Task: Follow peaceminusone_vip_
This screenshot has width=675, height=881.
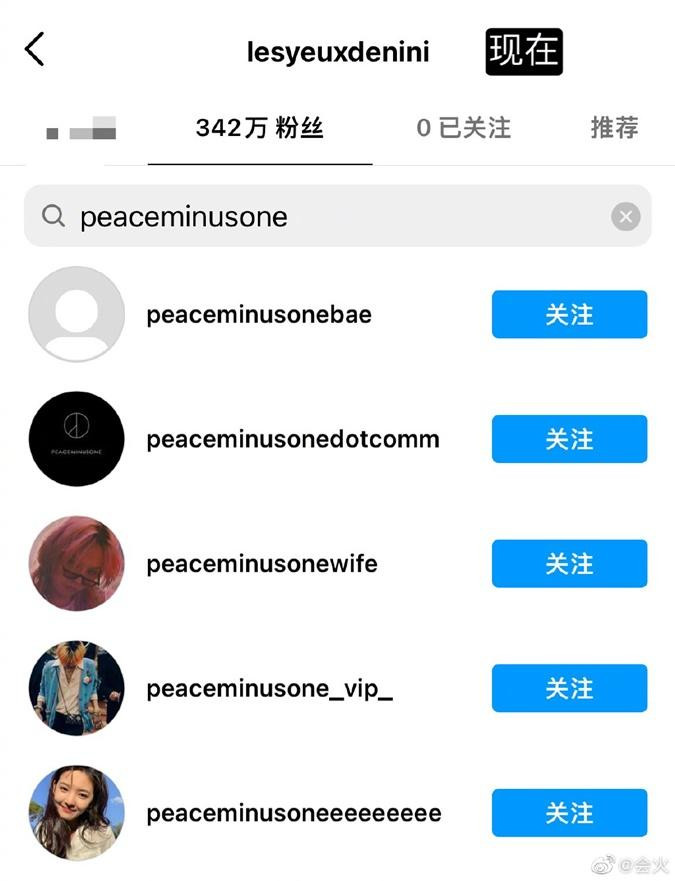Action: [x=569, y=689]
